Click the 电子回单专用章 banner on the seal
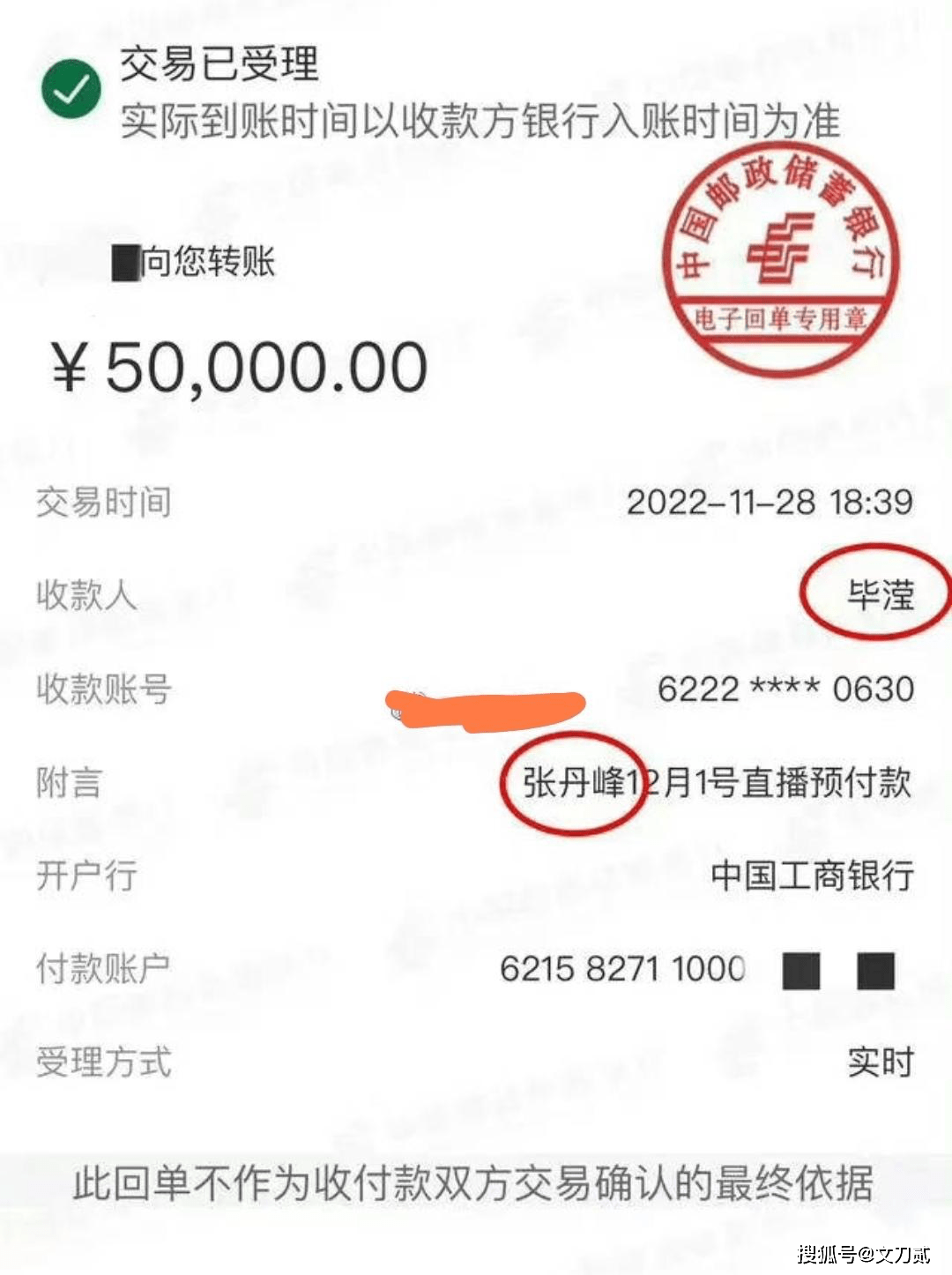Viewport: 952px width, 1275px height. (780, 317)
